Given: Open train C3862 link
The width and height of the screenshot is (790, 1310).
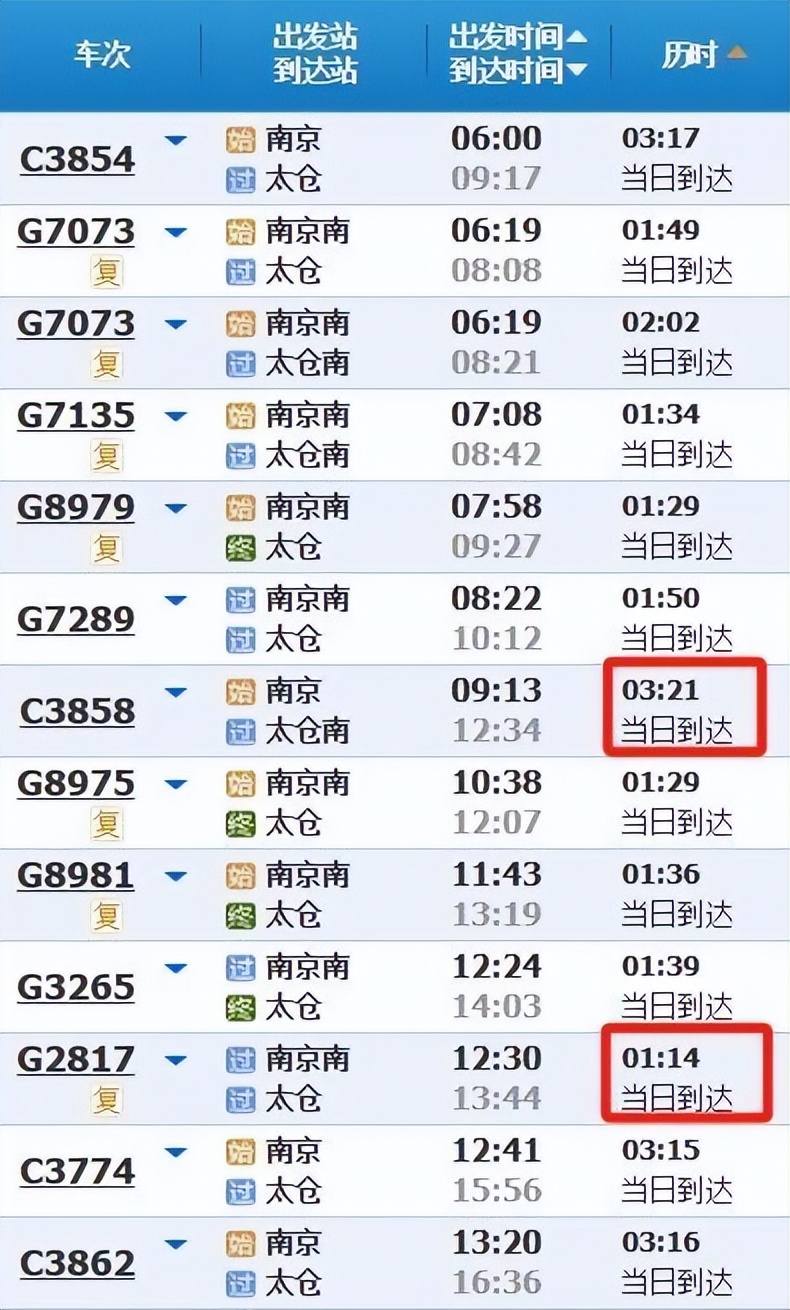Looking at the screenshot, I should [x=77, y=1263].
